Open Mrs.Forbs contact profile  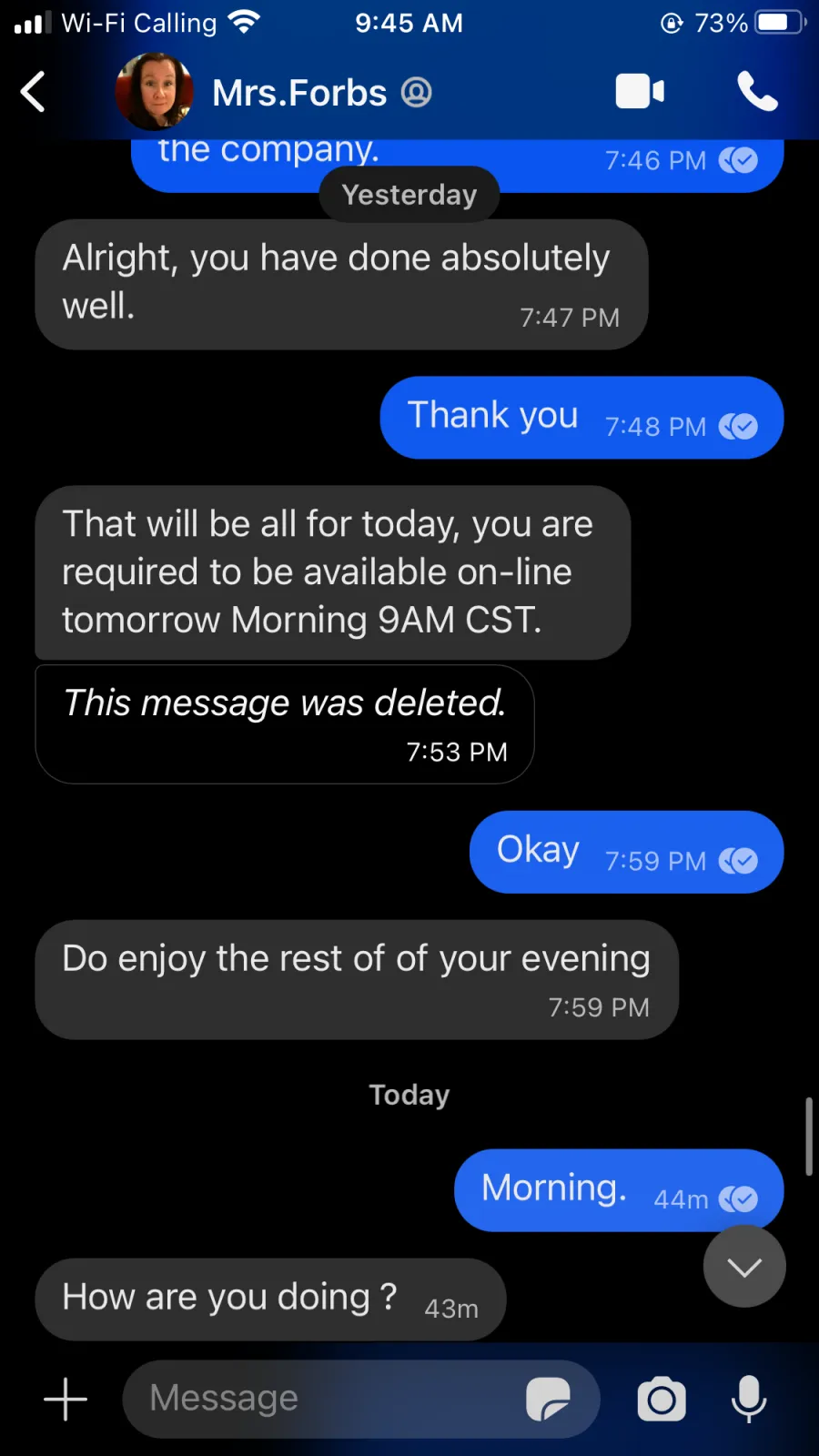[x=274, y=92]
